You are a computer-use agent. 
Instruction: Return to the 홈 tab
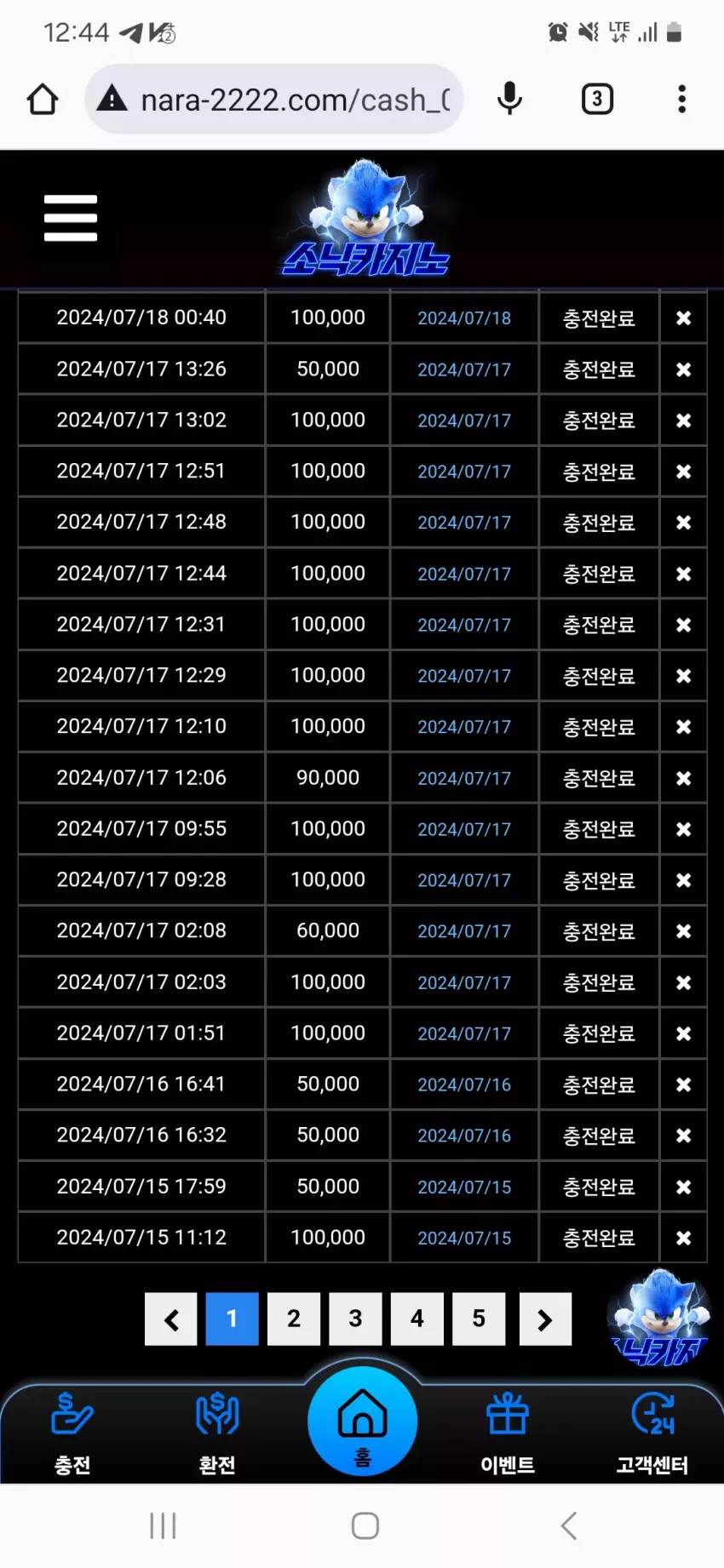coord(363,1421)
